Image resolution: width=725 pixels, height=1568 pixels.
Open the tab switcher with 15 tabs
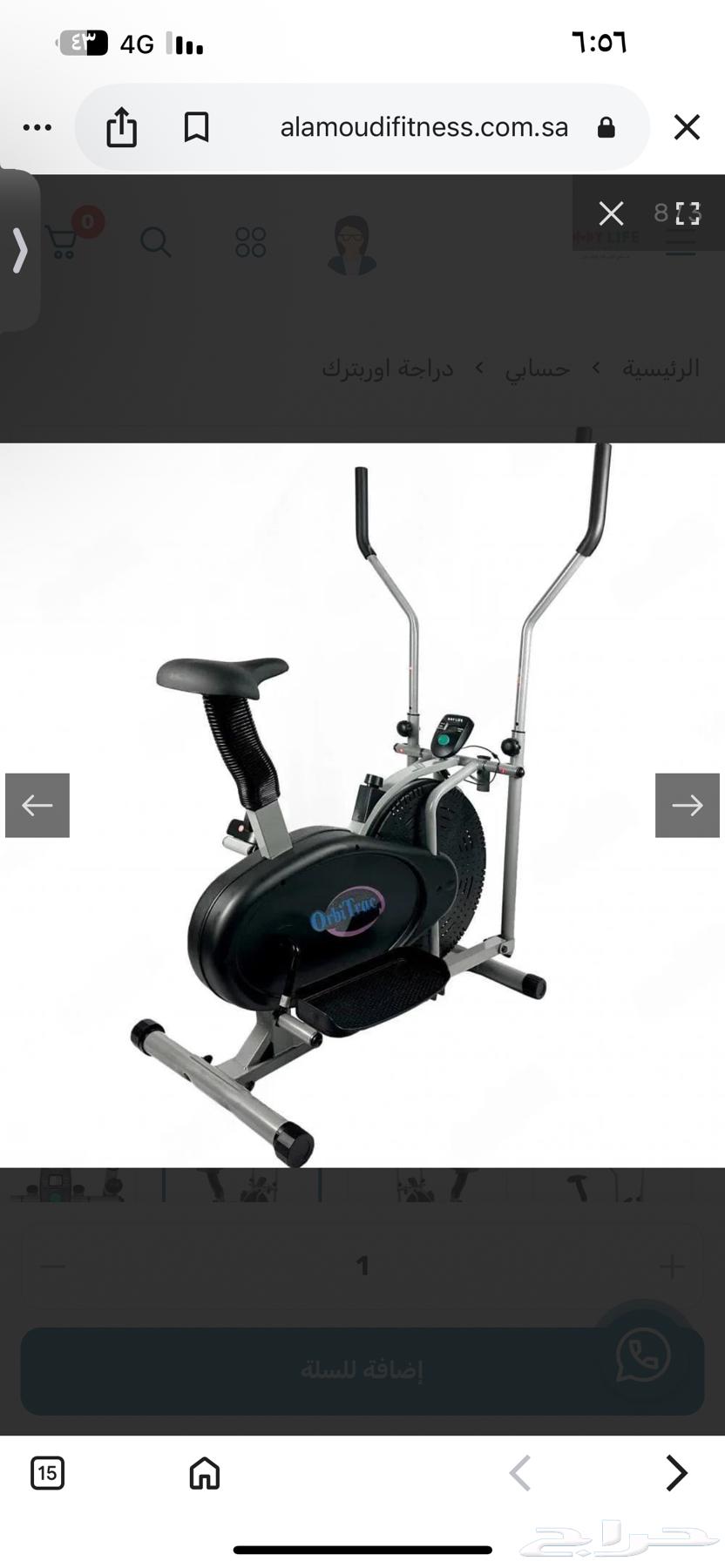[47, 1472]
